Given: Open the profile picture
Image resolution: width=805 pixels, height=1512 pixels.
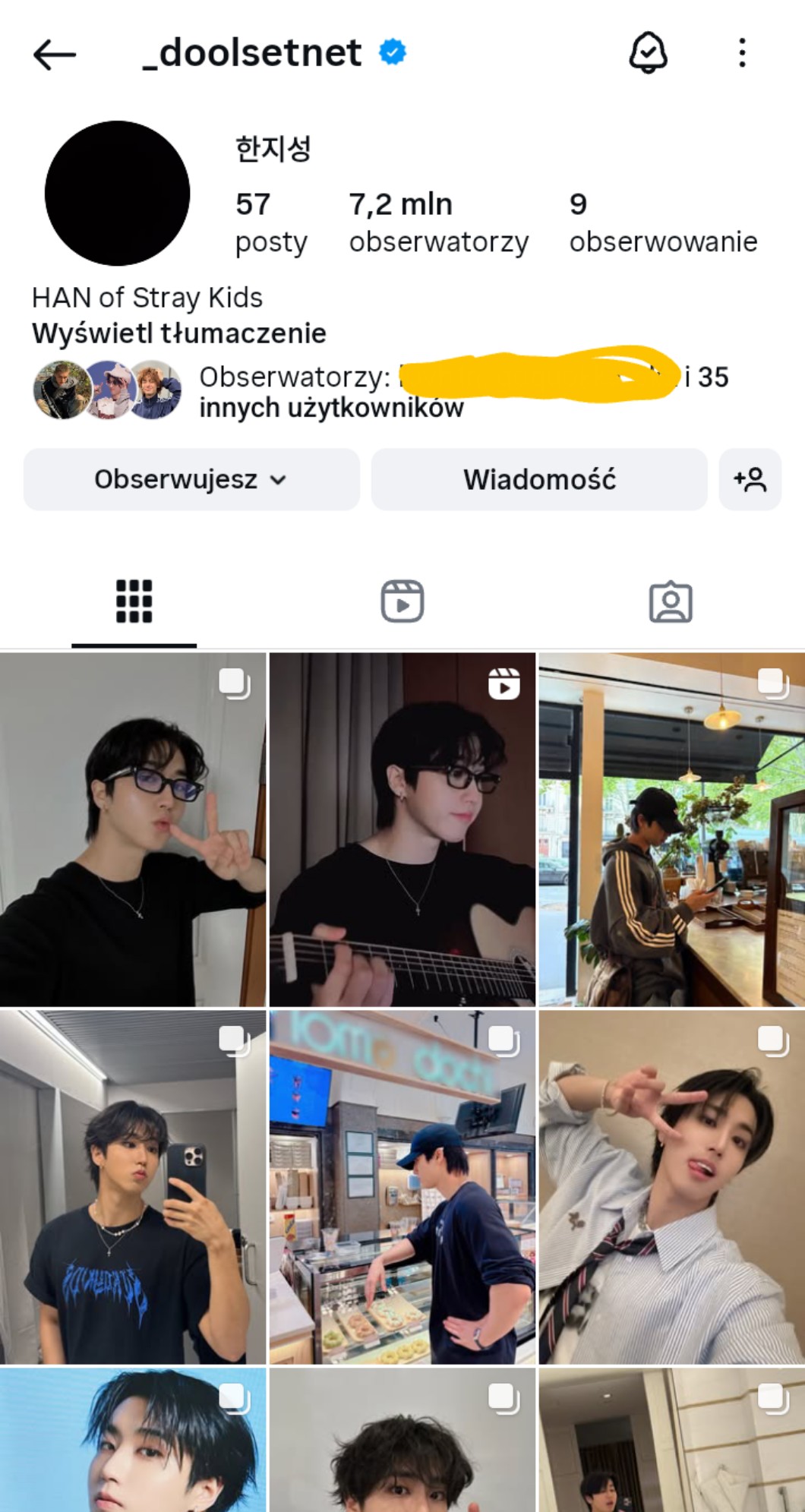Looking at the screenshot, I should [118, 193].
